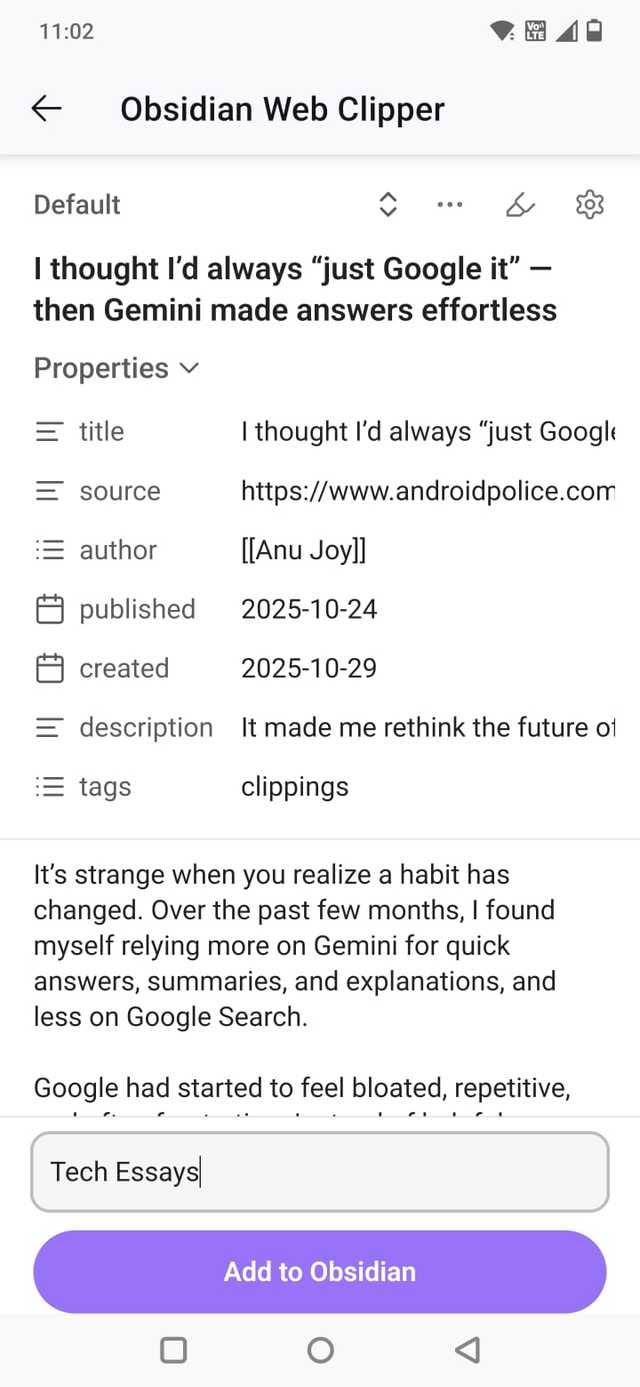Tap Add to Obsidian button
Image resolution: width=640 pixels, height=1387 pixels.
point(320,1271)
